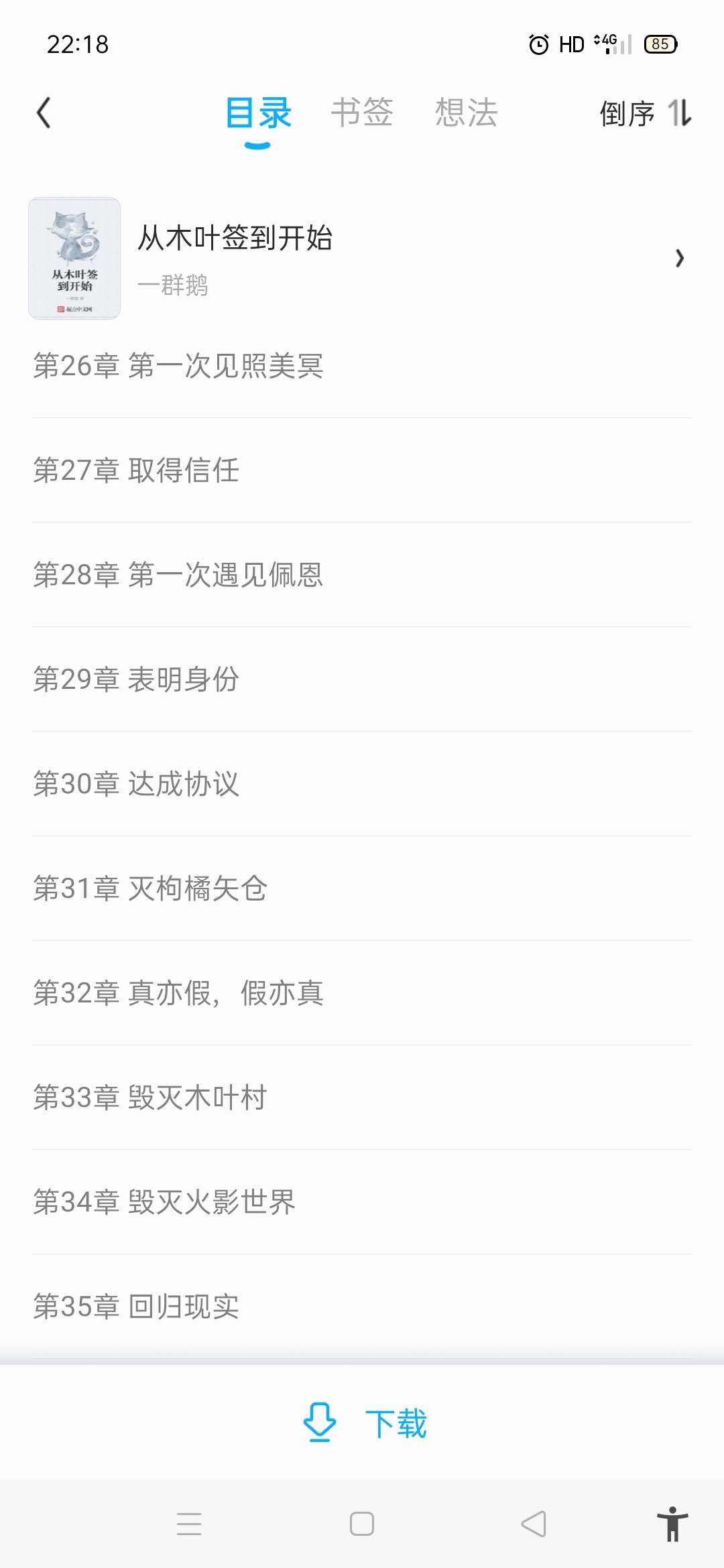The width and height of the screenshot is (724, 1568).
Task: Open 第31章 灭枸橘矢仓
Action: click(x=362, y=889)
